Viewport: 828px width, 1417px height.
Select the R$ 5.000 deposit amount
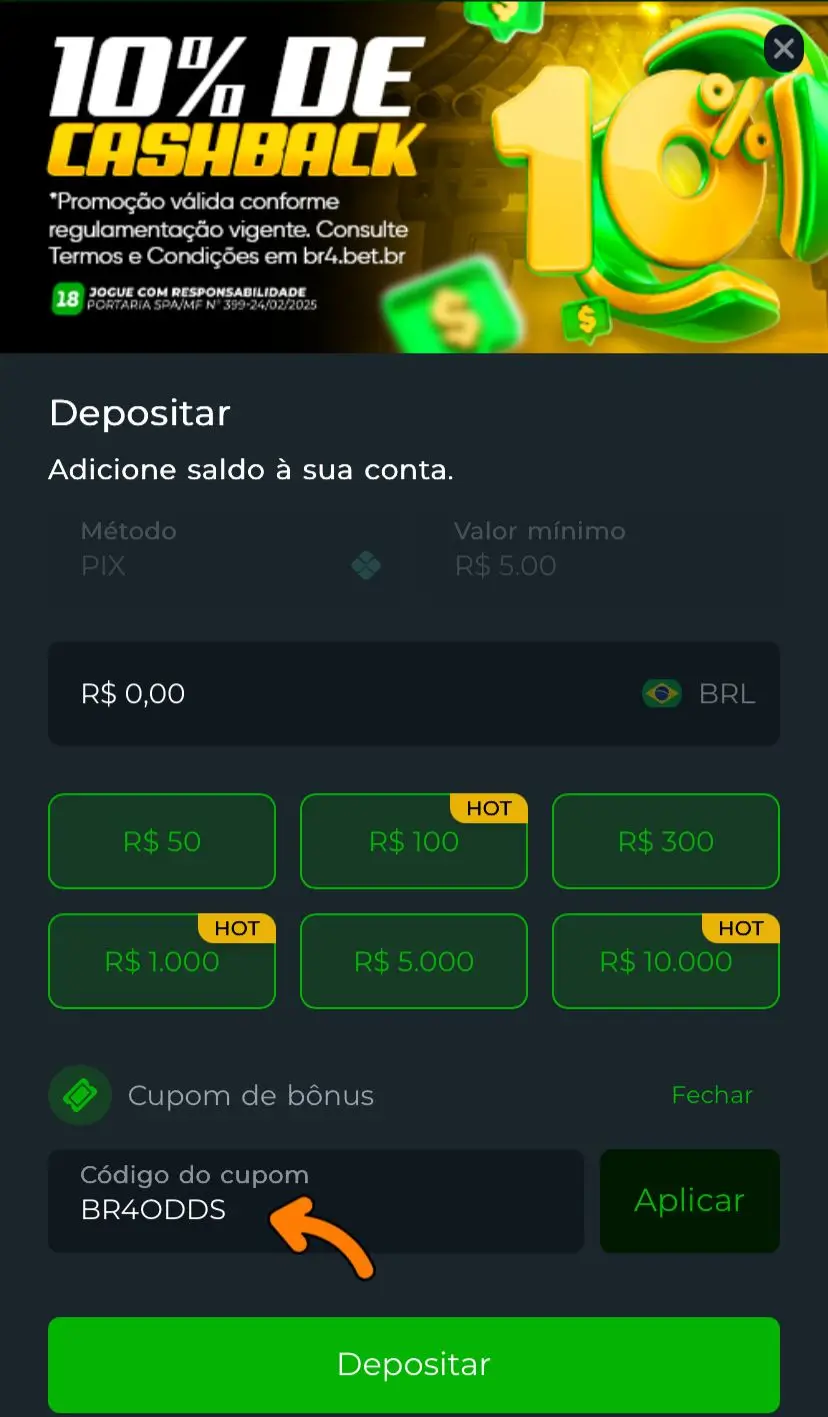(413, 961)
